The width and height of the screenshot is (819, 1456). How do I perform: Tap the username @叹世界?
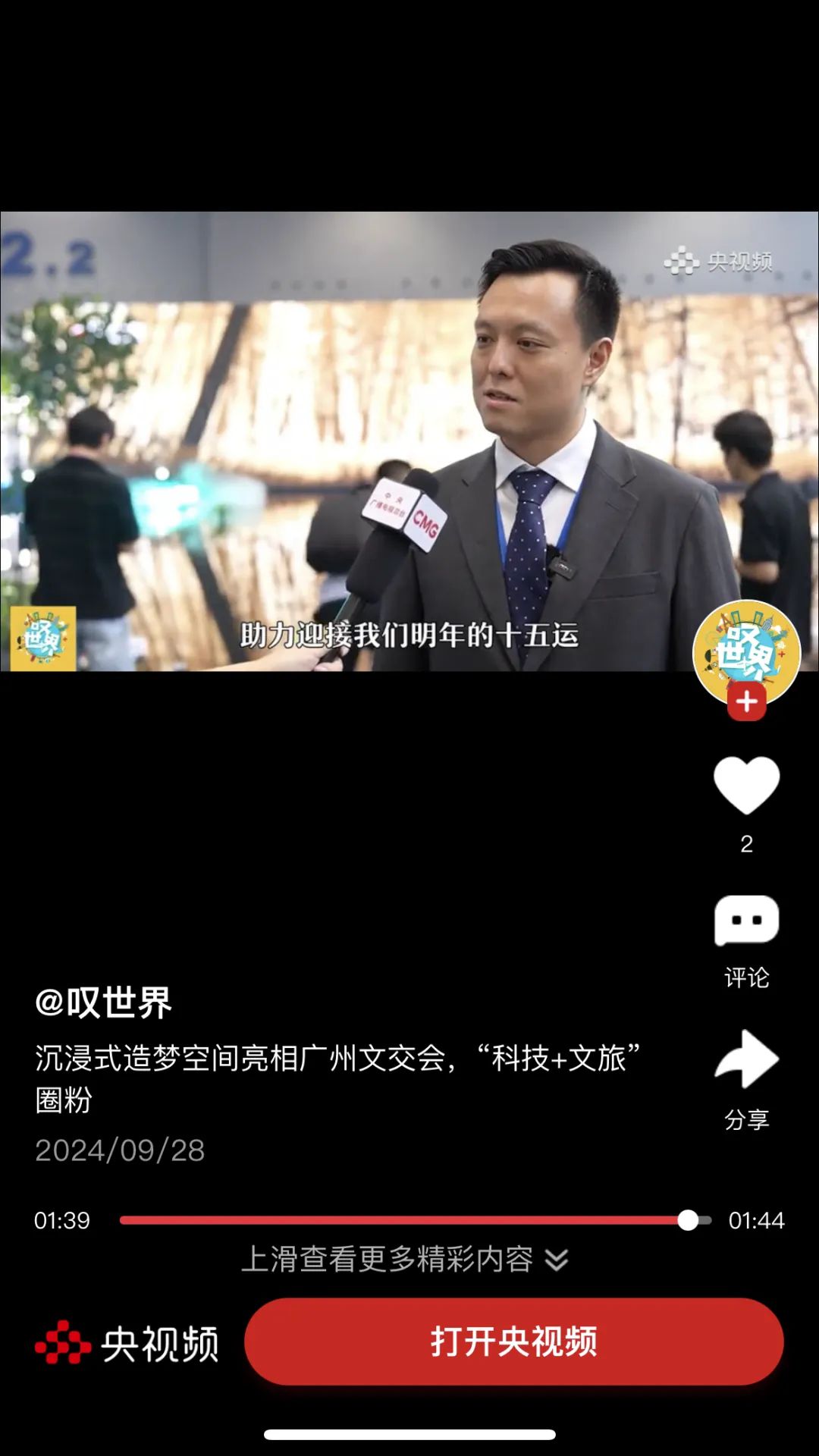[106, 1003]
